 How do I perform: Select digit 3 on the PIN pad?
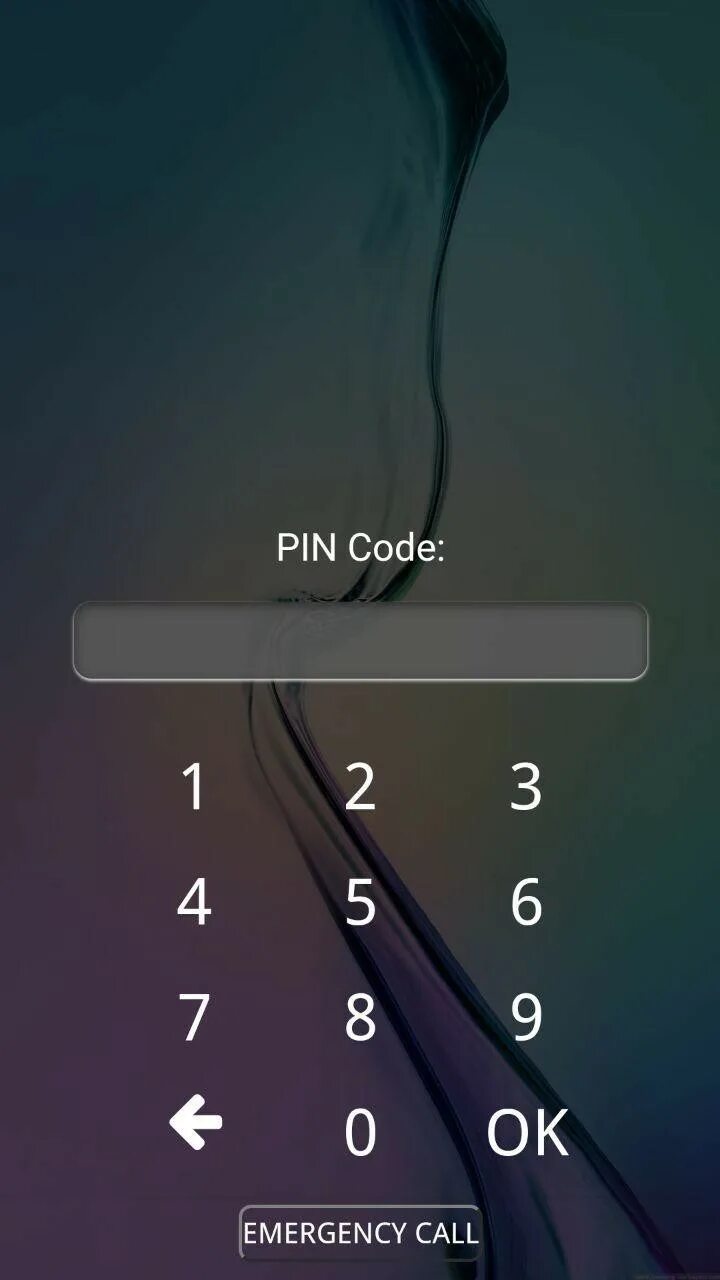coord(526,787)
